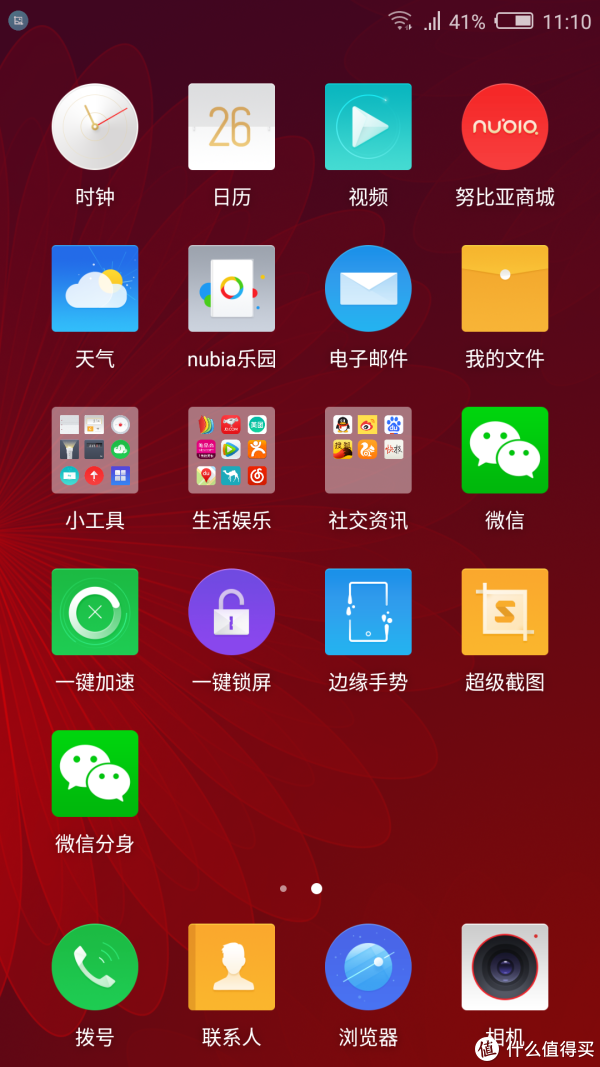The width and height of the screenshot is (600, 1067).
Task: Open 联系人 contacts app
Action: tap(231, 967)
